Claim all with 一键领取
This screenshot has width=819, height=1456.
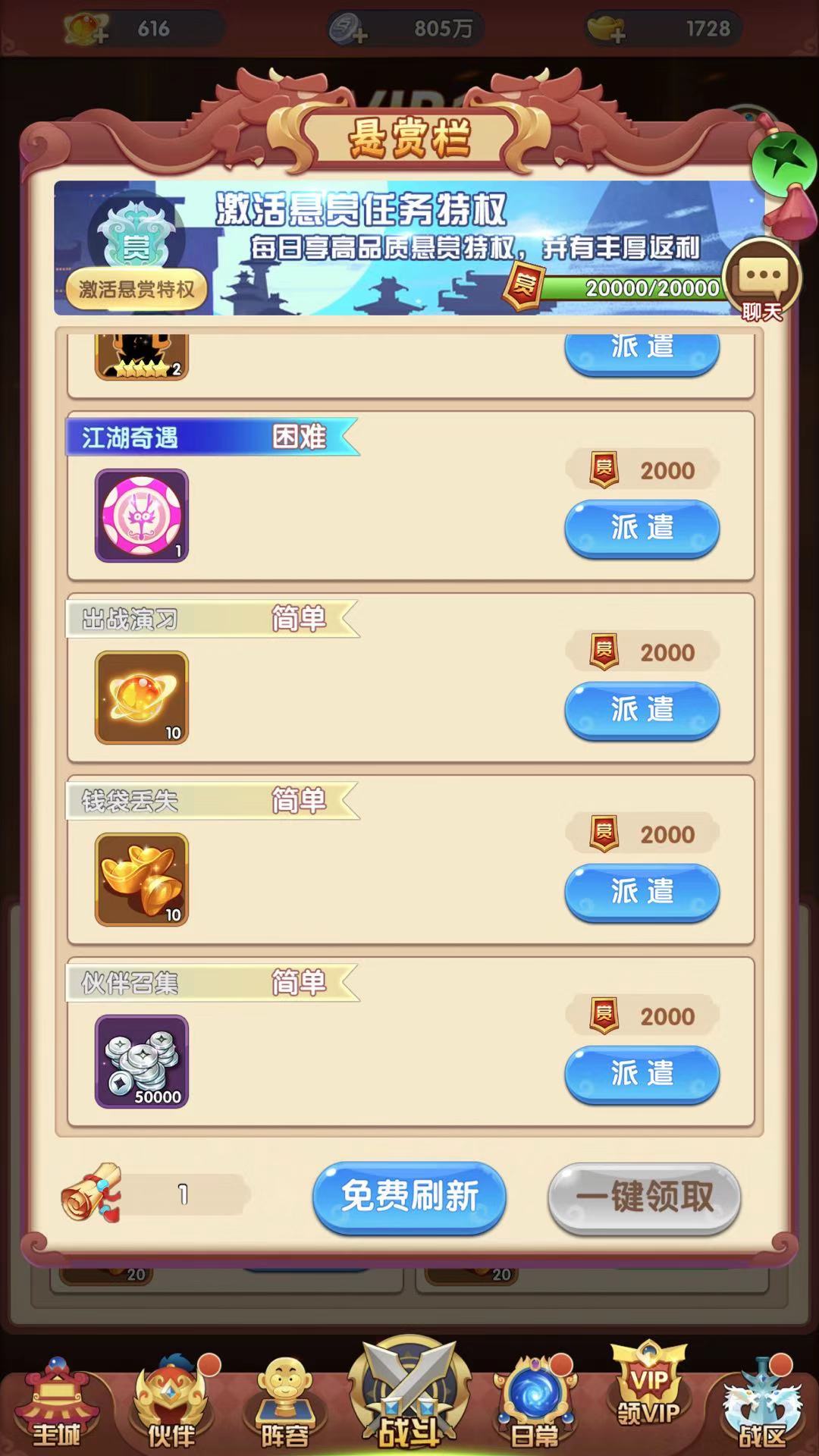tap(644, 1197)
